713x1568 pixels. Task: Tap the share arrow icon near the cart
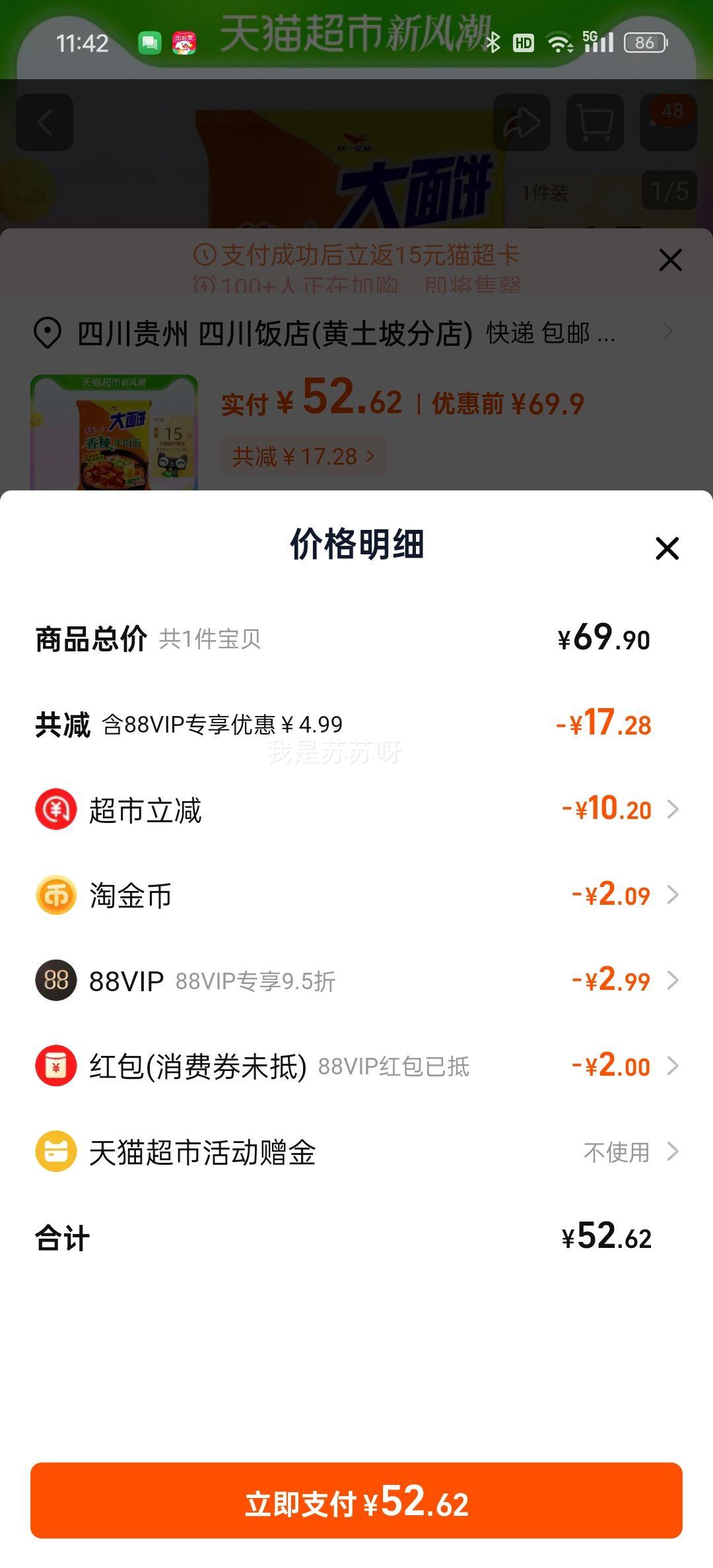521,123
